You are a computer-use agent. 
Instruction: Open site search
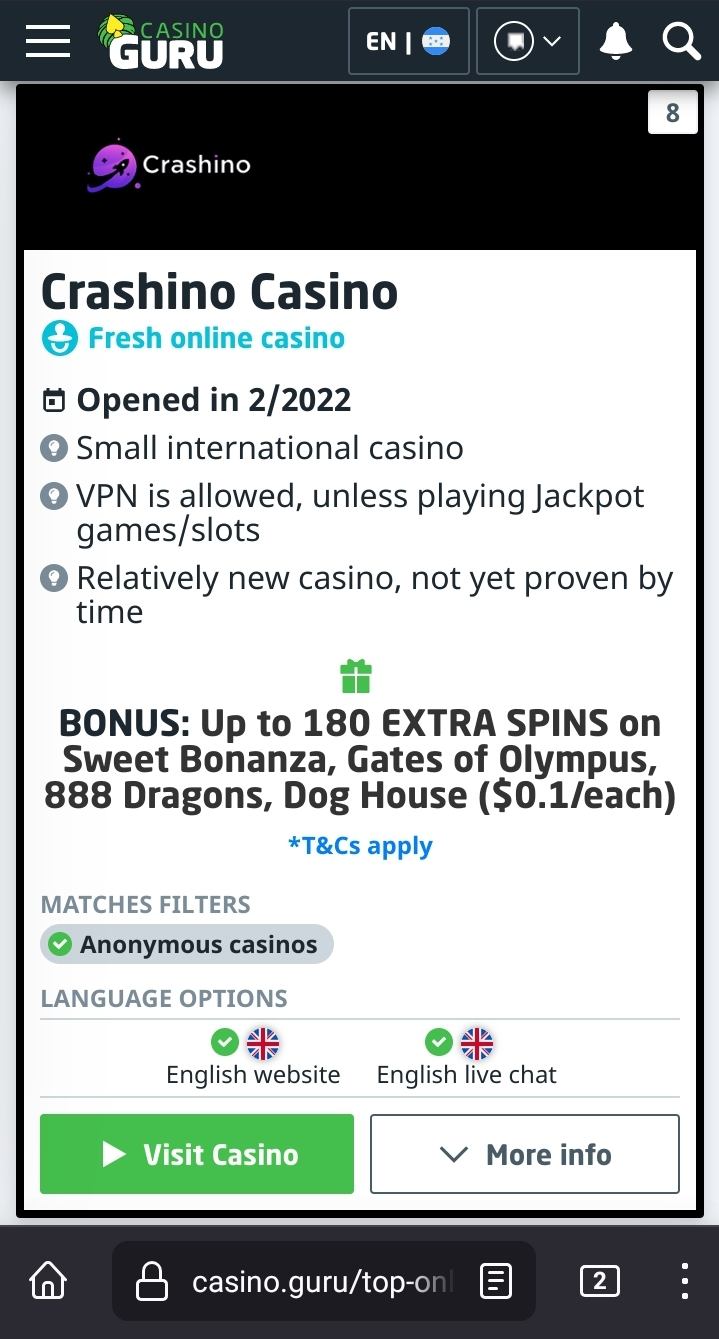coord(680,41)
